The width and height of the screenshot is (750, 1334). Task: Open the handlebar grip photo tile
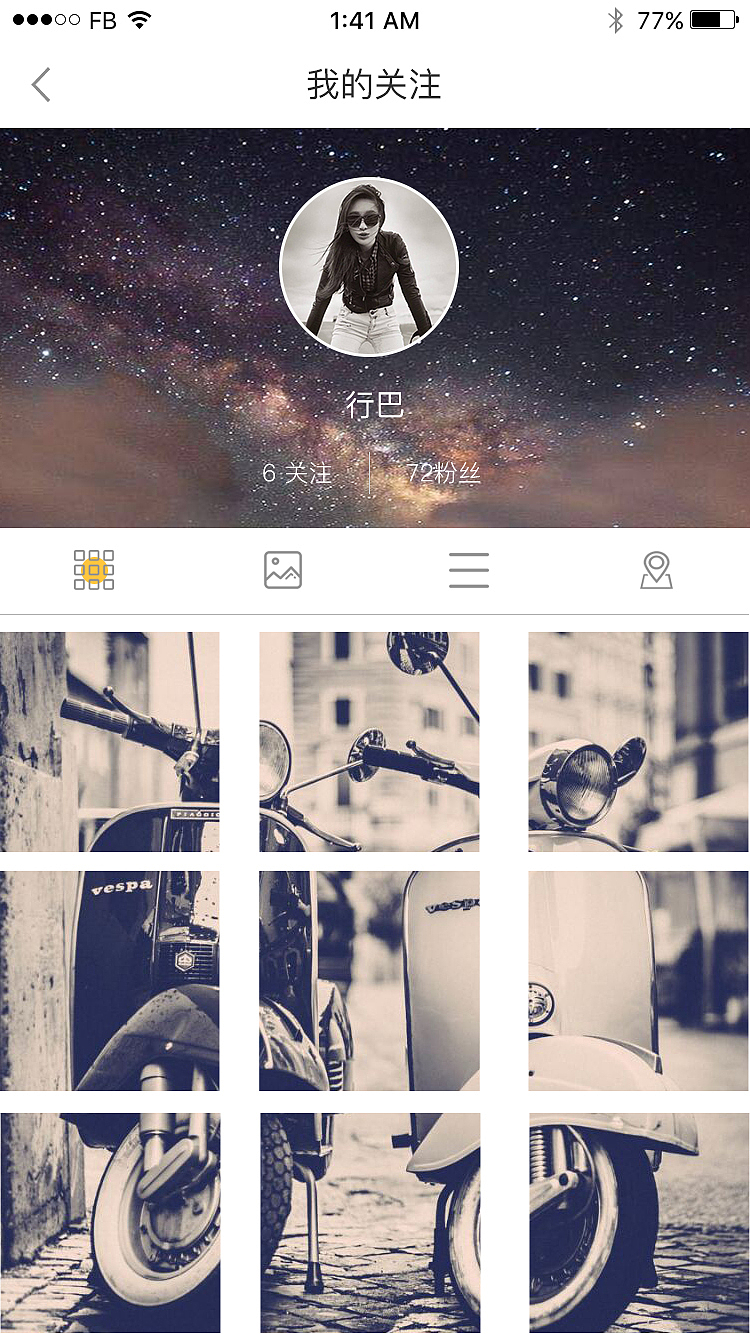click(x=110, y=742)
